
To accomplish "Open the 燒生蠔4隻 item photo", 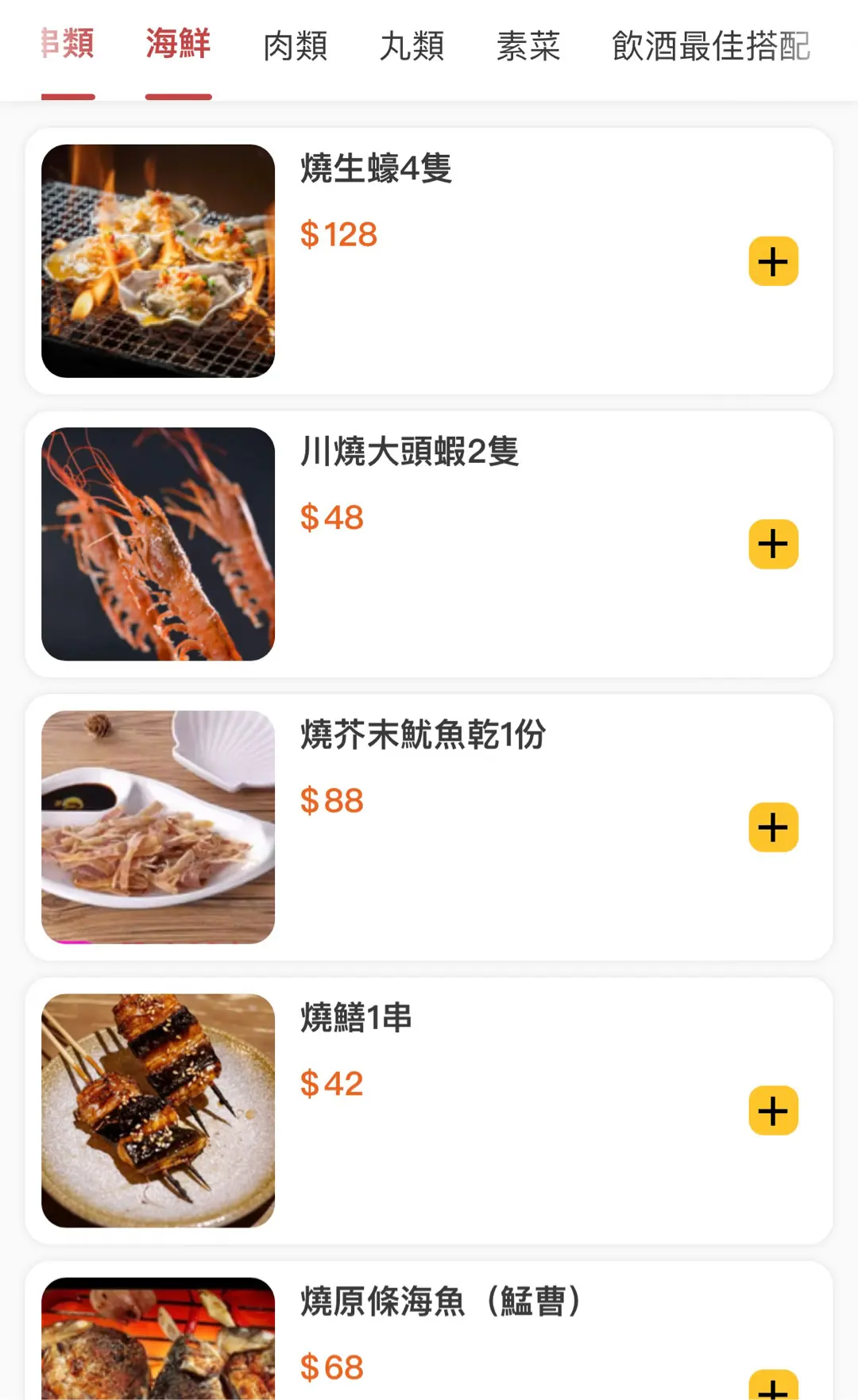I will [158, 261].
